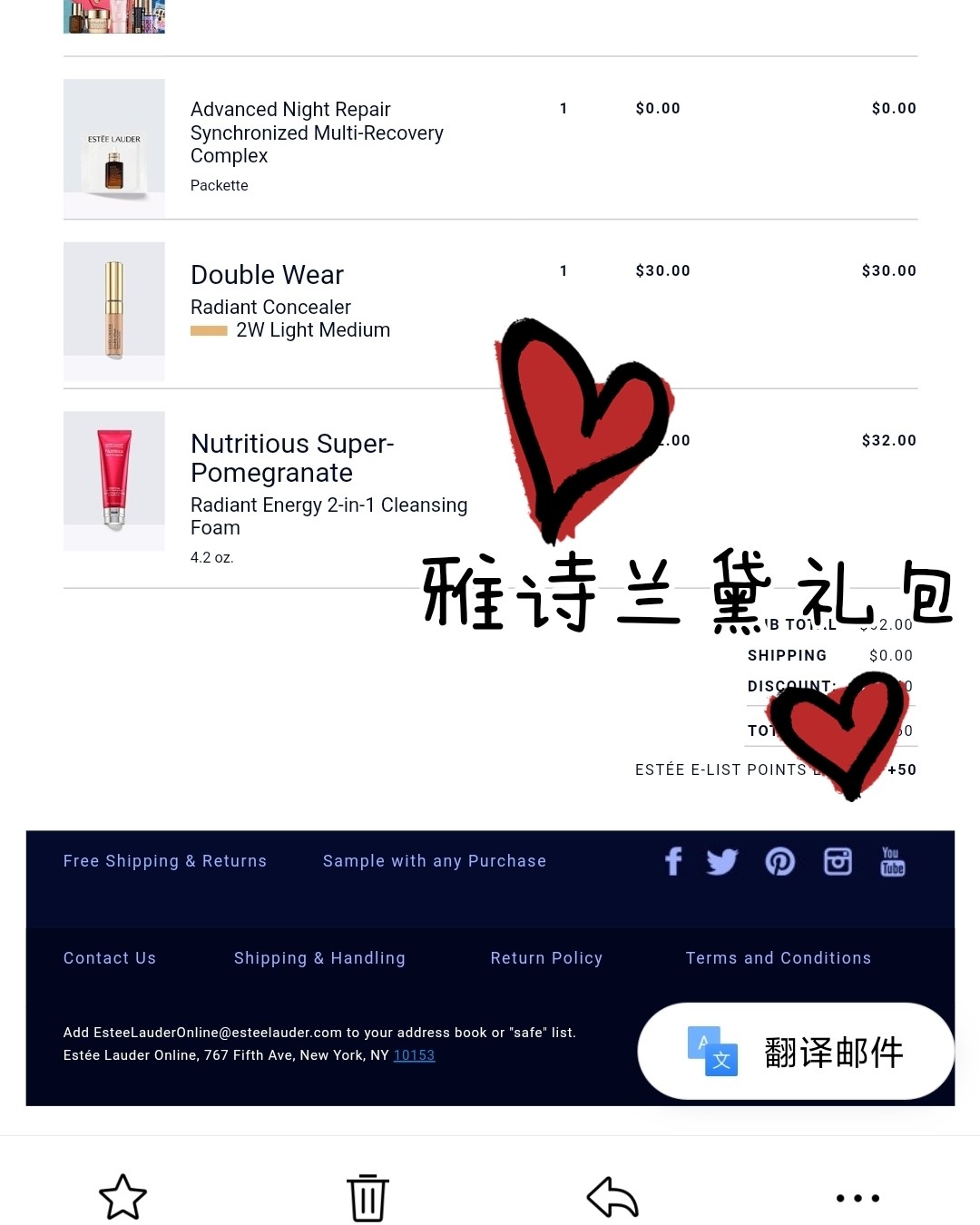Tap the 翻译邮件 translate button
This screenshot has height=1225, width=980.
[x=796, y=1052]
